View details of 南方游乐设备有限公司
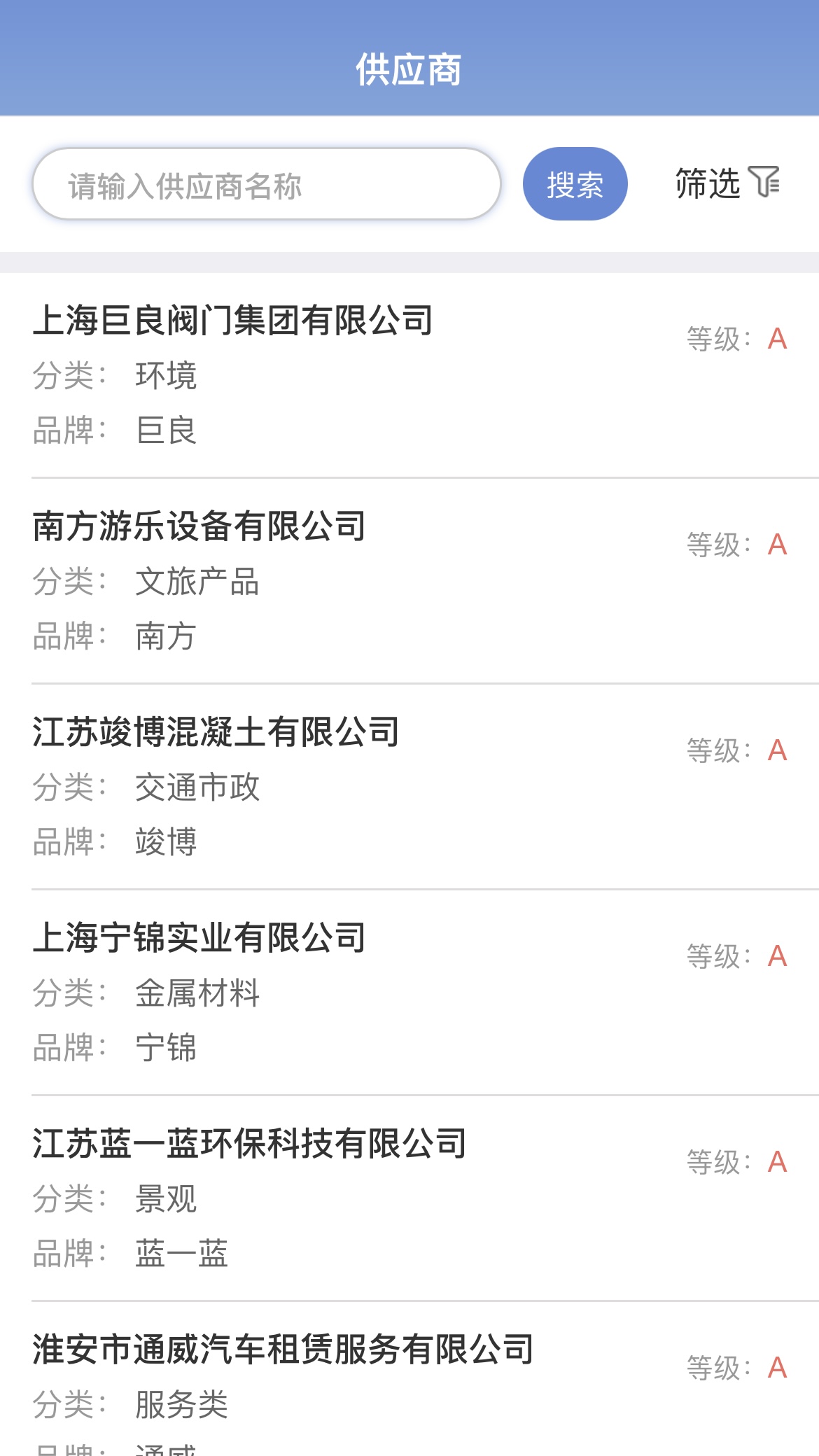The image size is (819, 1456). click(199, 526)
